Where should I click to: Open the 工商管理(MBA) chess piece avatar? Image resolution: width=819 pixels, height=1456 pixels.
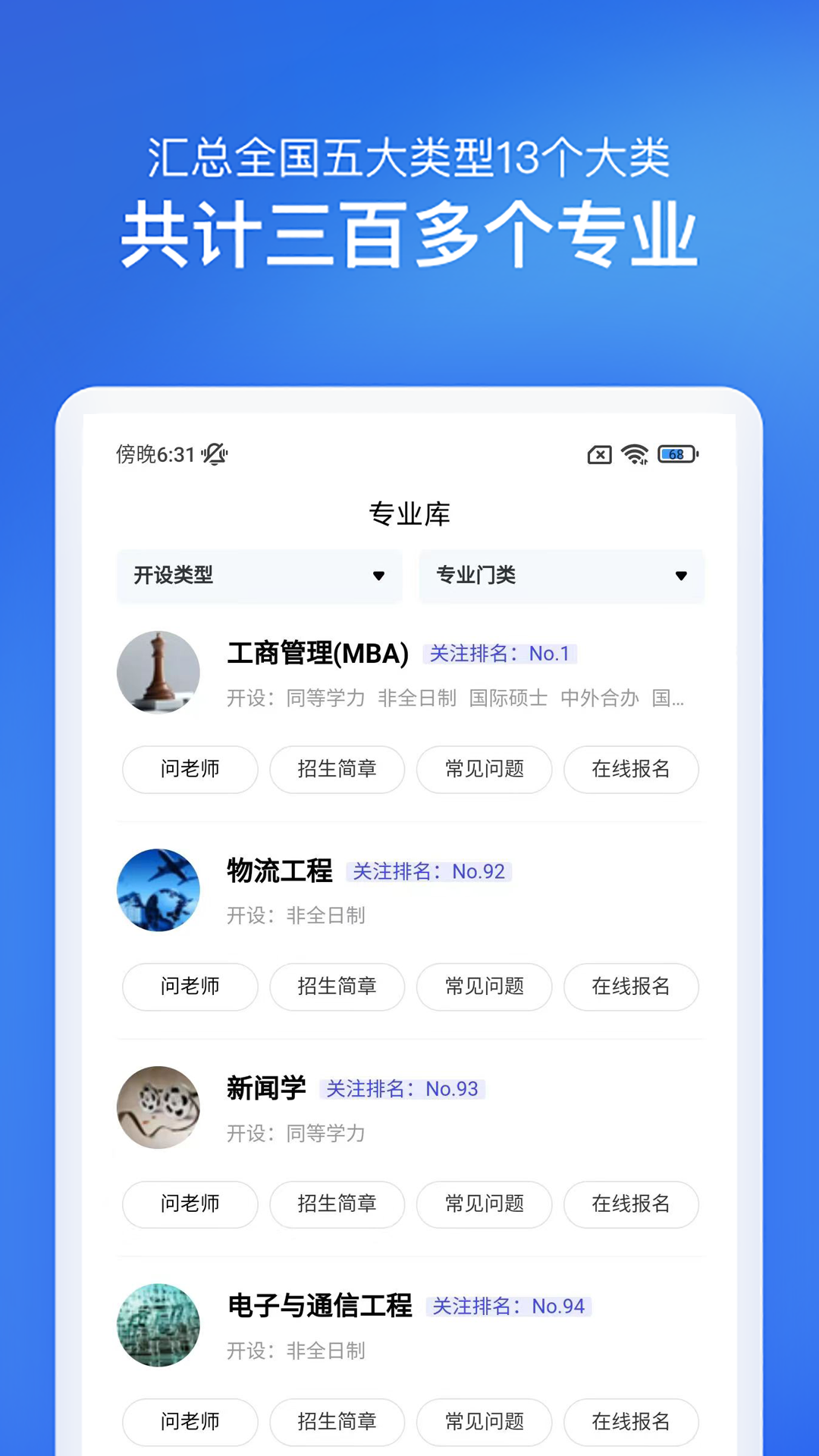pos(158,673)
